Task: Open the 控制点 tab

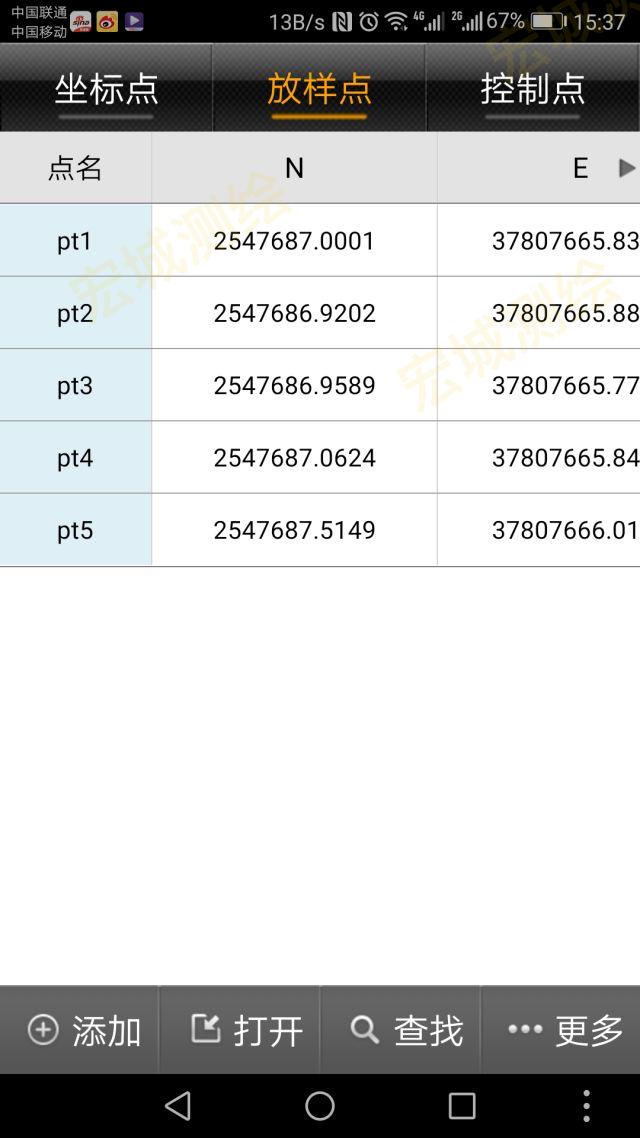Action: [532, 89]
